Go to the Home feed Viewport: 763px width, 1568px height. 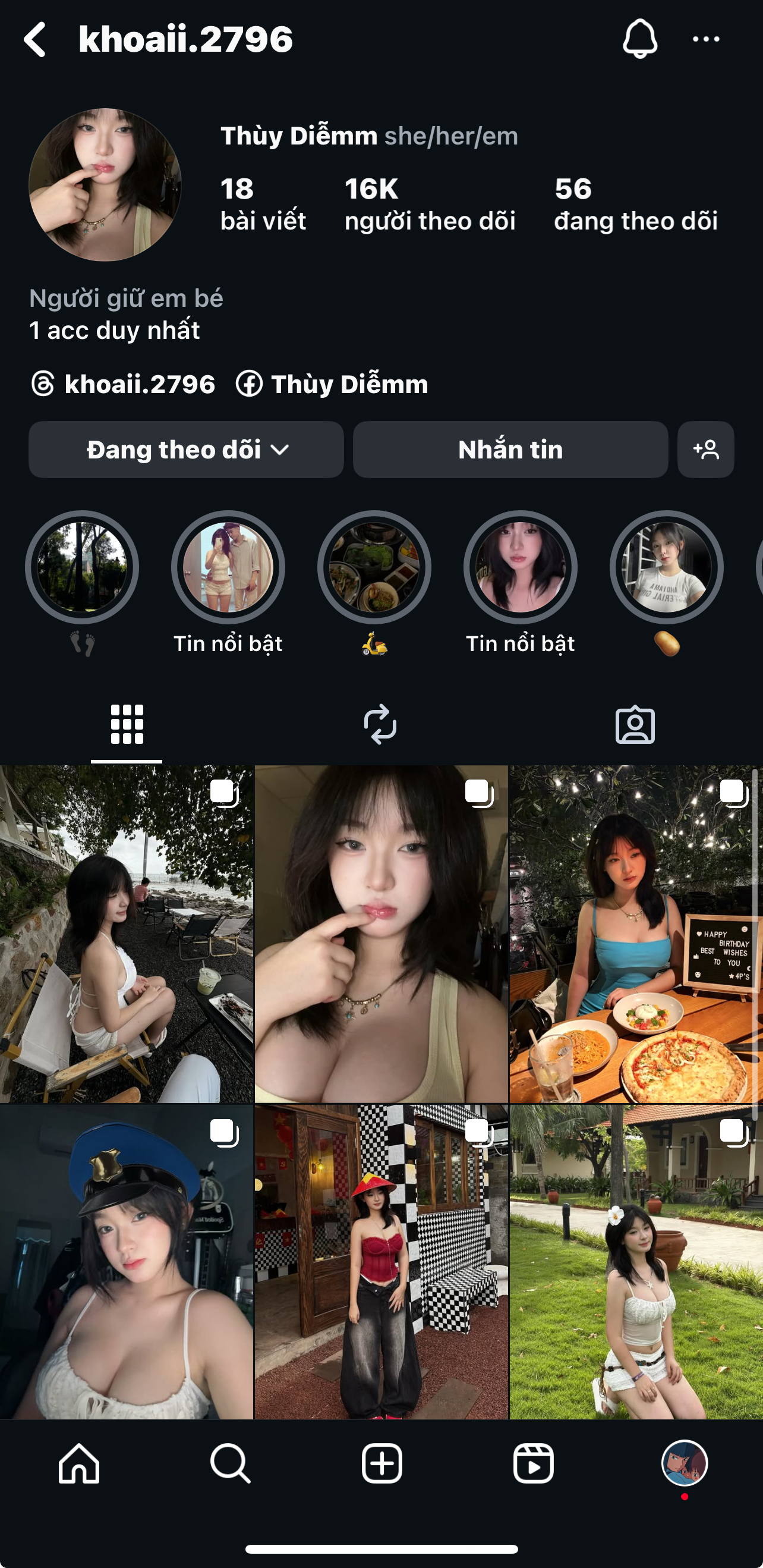tap(79, 1463)
